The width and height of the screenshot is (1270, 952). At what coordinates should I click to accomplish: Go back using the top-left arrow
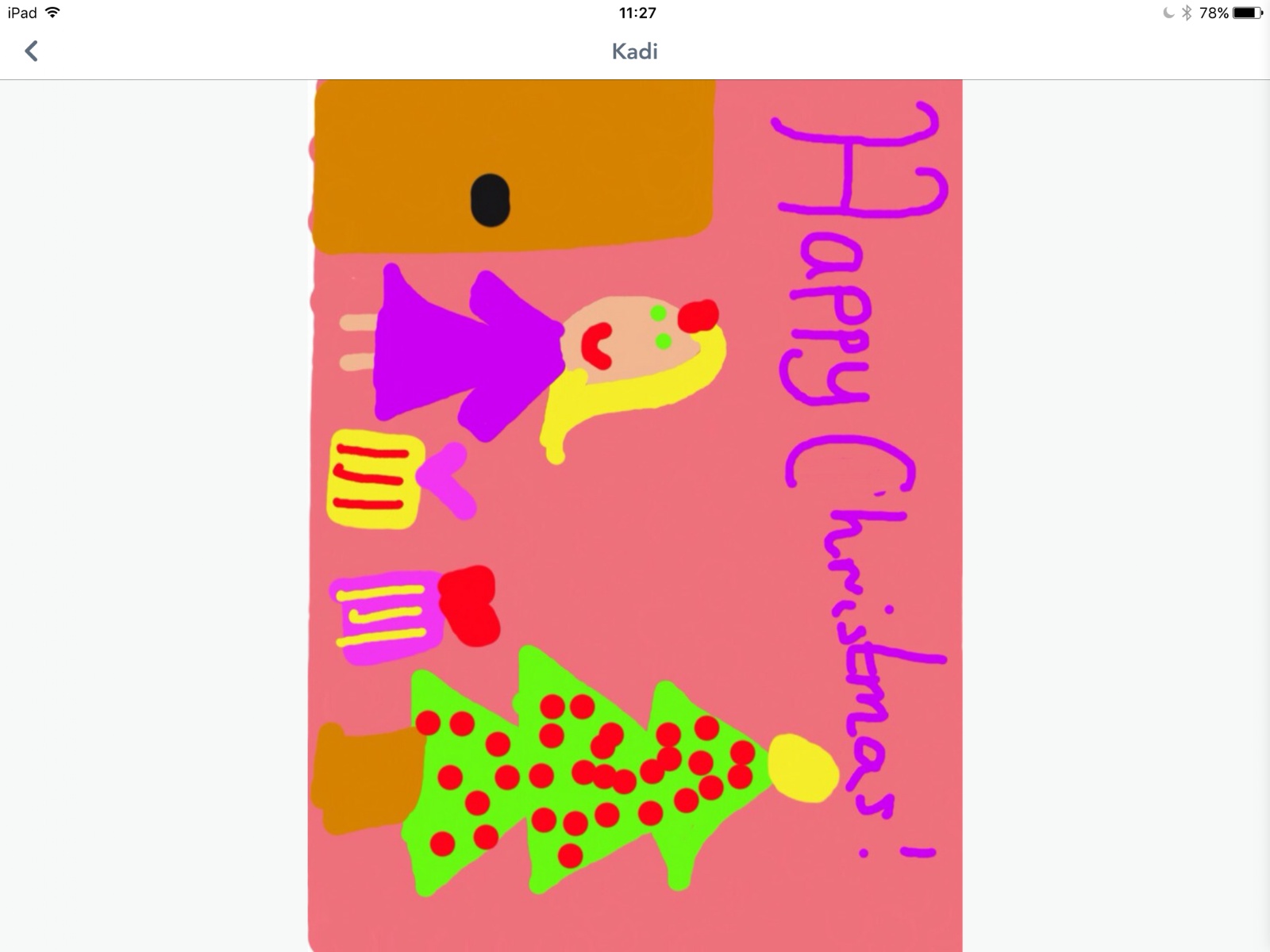[x=31, y=52]
